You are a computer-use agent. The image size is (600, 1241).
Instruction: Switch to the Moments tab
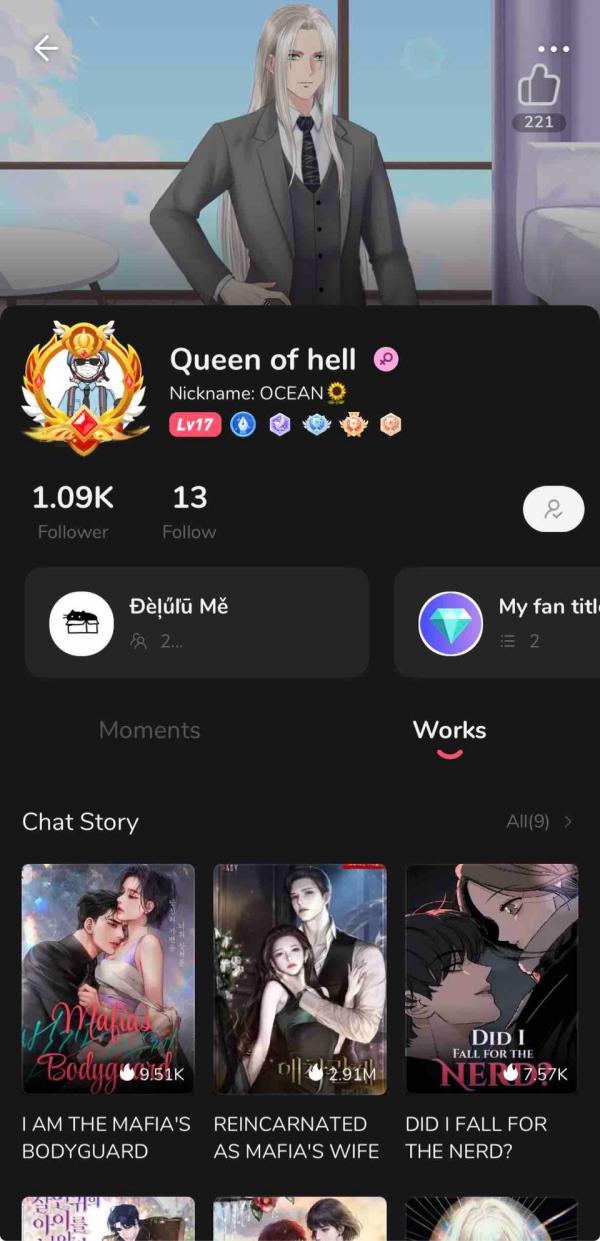pos(150,730)
